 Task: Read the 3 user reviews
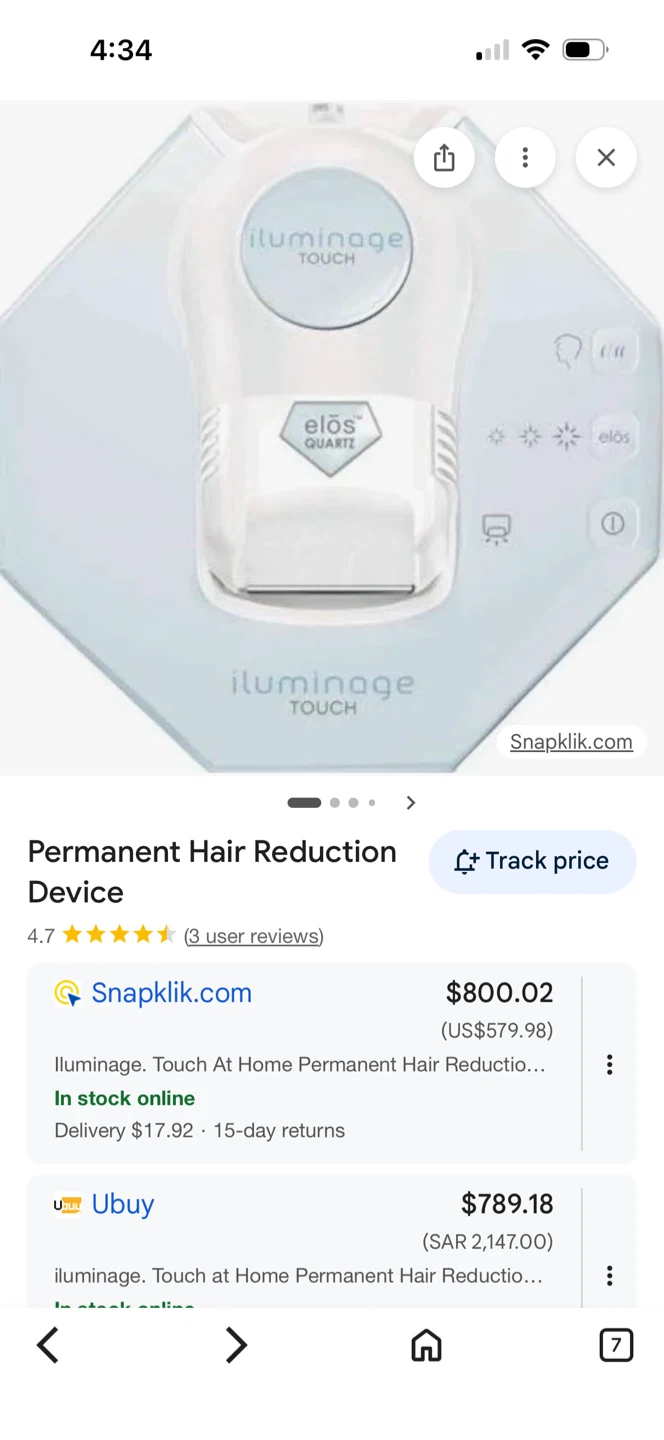(254, 936)
